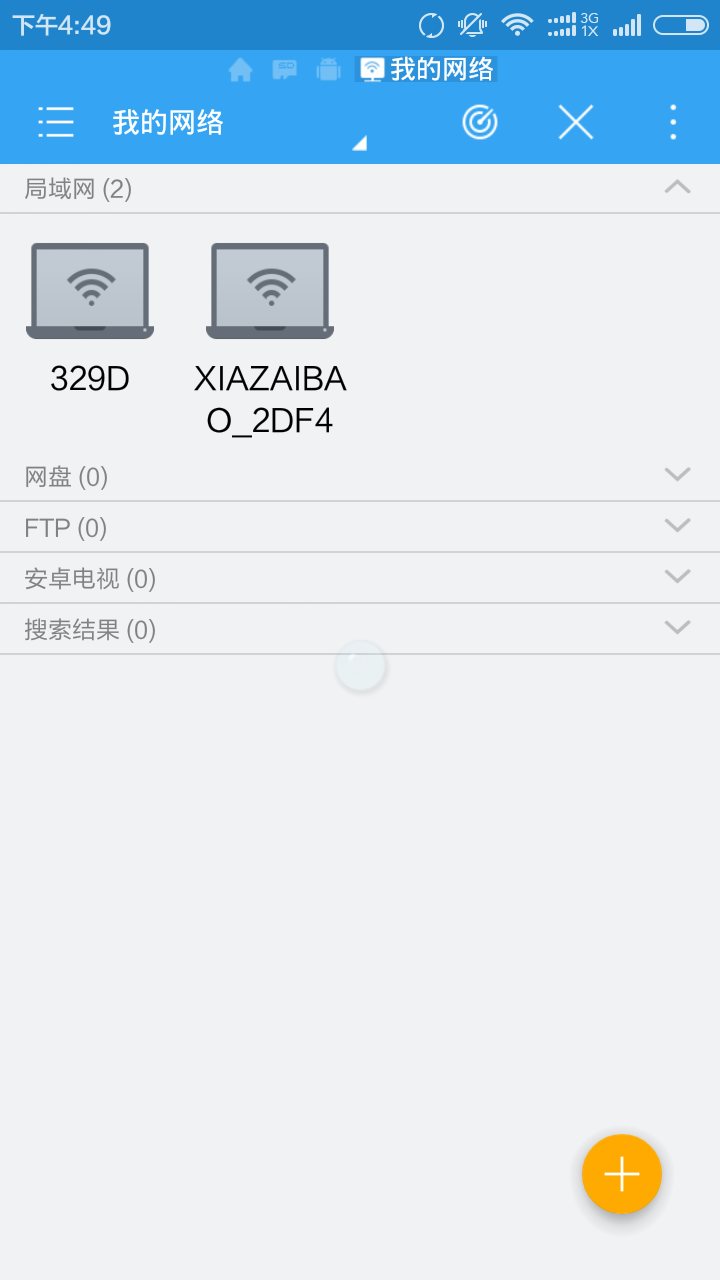
Task: Switch to the Android robot window icon
Action: tap(328, 69)
